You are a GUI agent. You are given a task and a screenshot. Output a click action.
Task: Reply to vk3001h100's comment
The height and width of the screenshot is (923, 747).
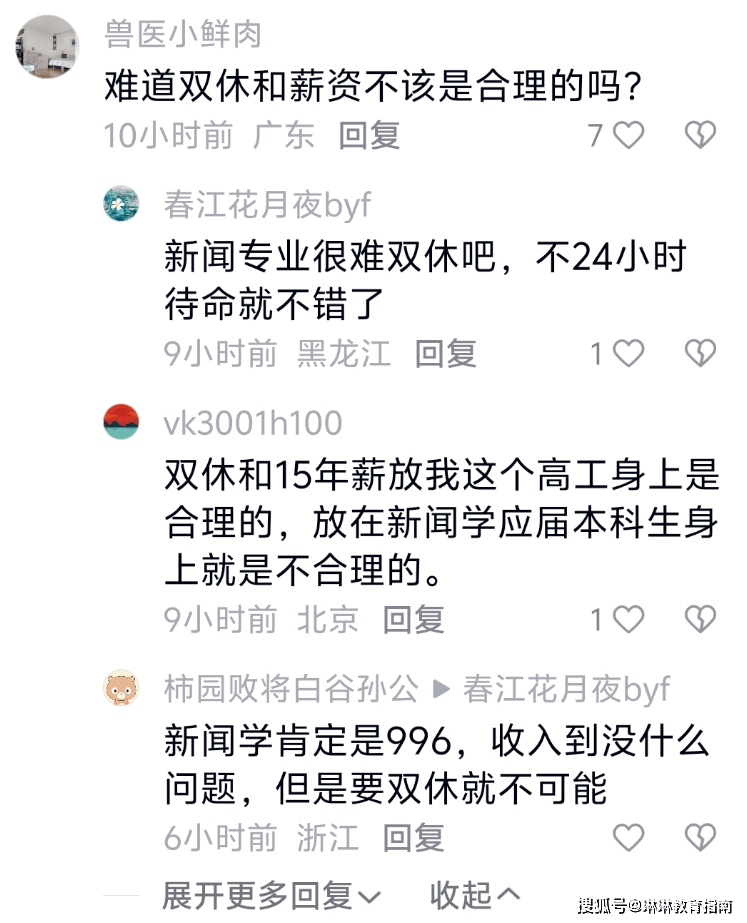click(414, 620)
